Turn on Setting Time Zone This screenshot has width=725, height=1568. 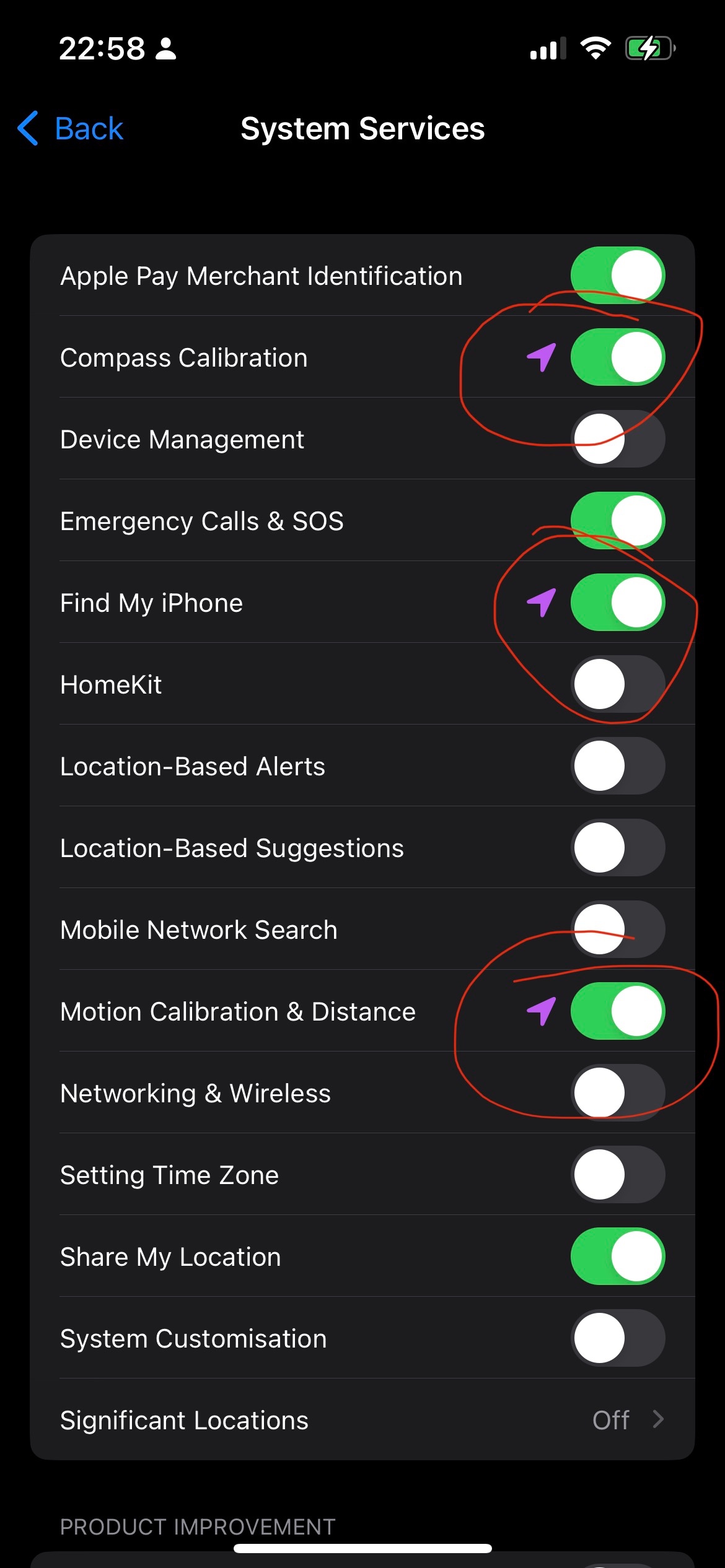(617, 1175)
